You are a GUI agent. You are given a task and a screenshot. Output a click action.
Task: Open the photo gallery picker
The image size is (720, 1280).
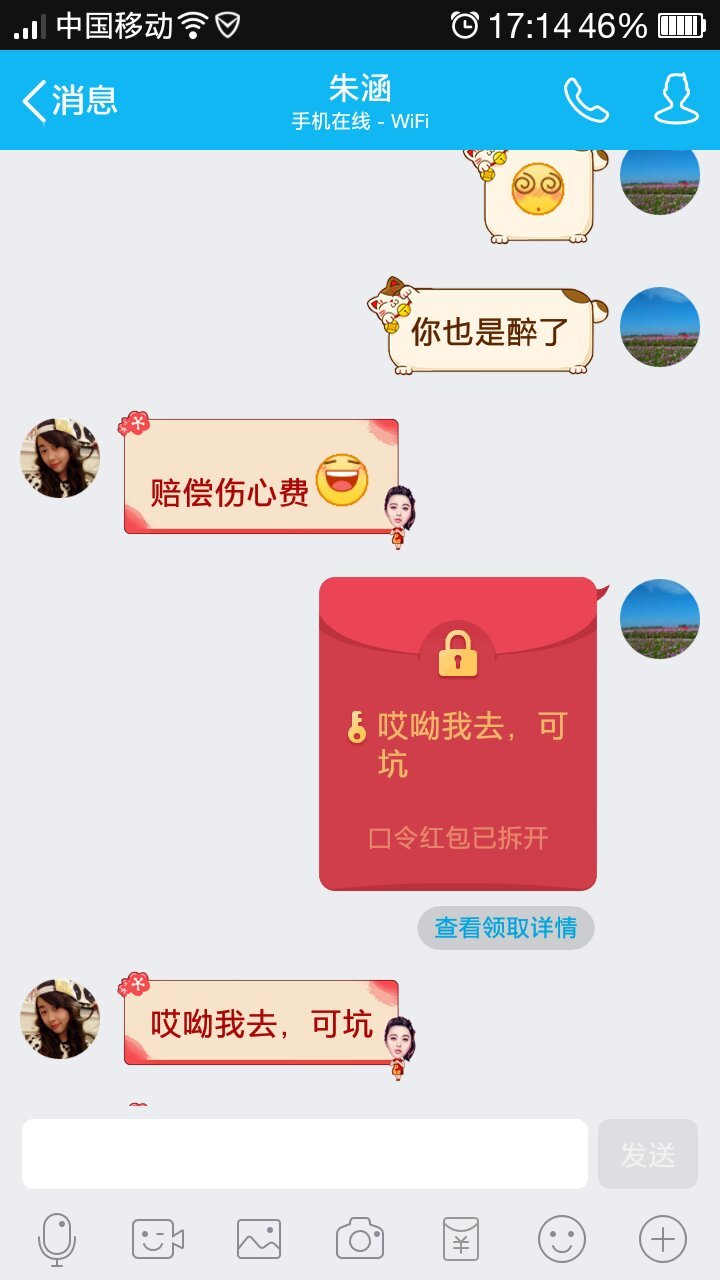tap(259, 1240)
